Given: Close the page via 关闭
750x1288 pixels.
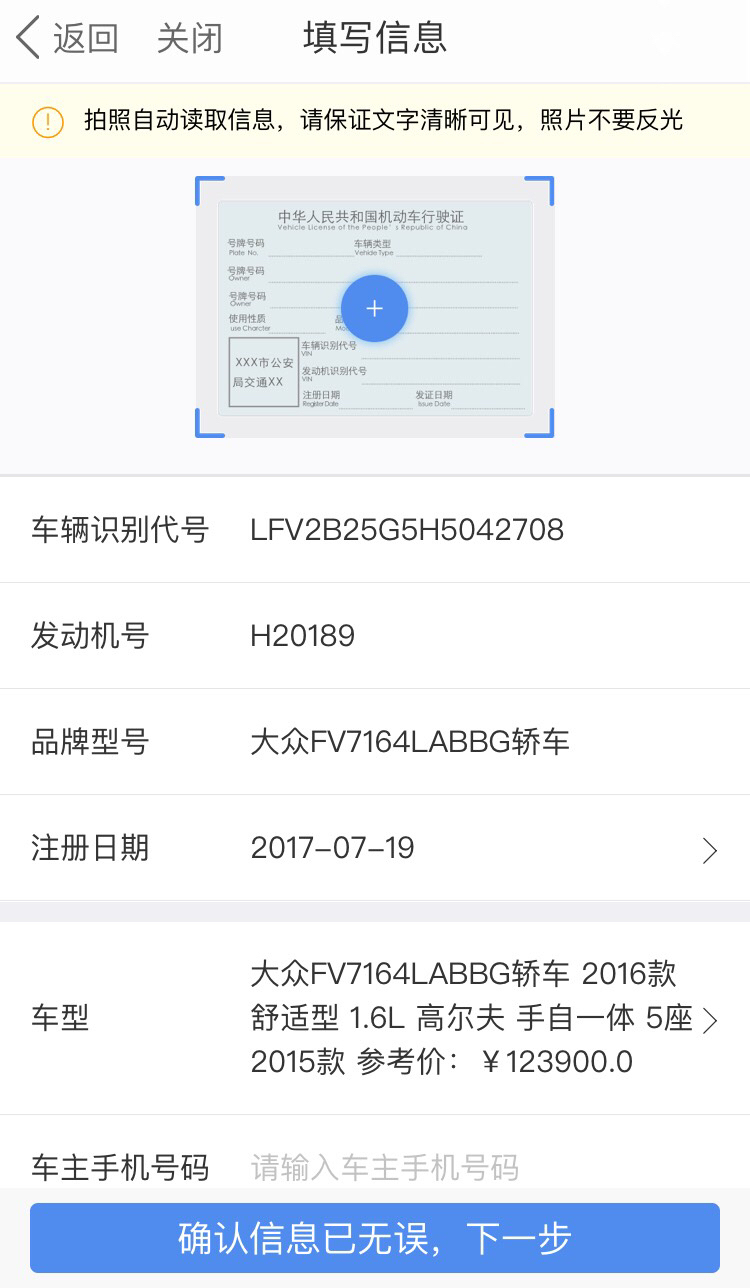Looking at the screenshot, I should click(x=189, y=39).
